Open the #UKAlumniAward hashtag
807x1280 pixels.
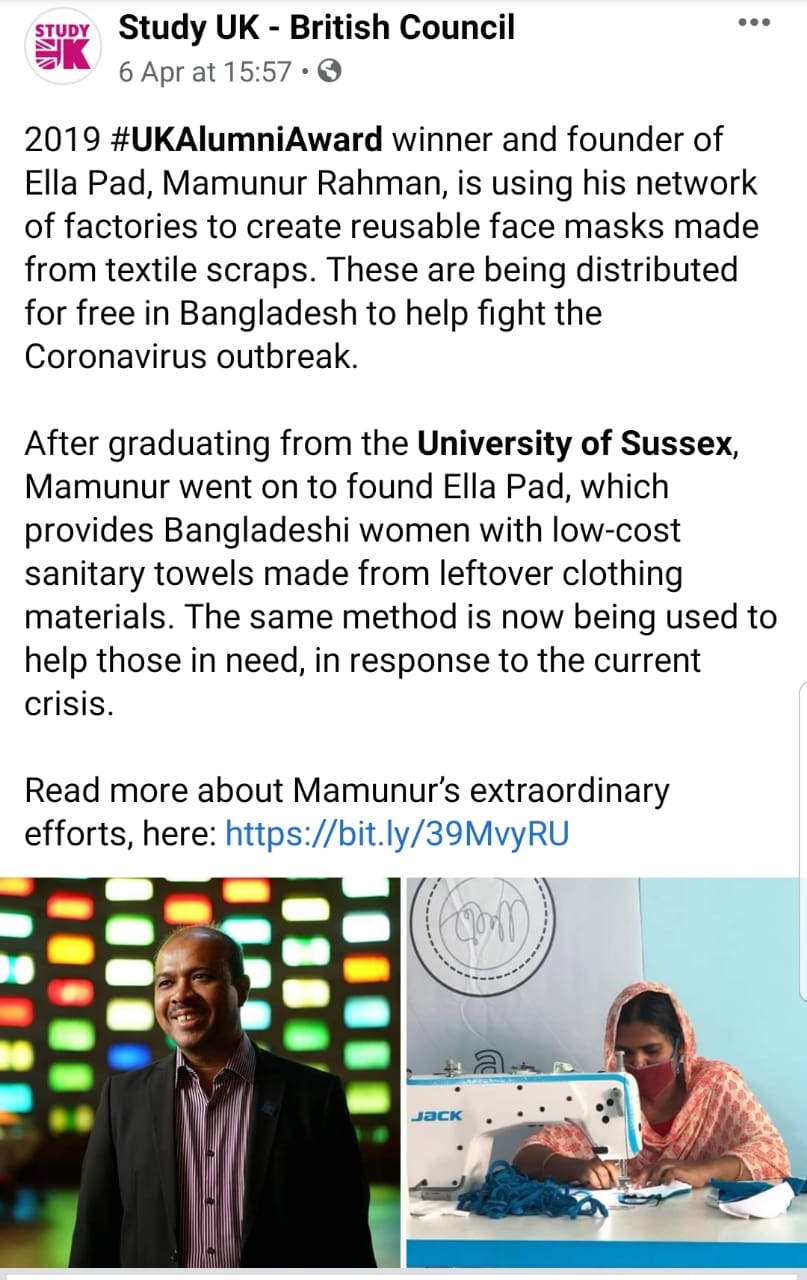tap(243, 140)
